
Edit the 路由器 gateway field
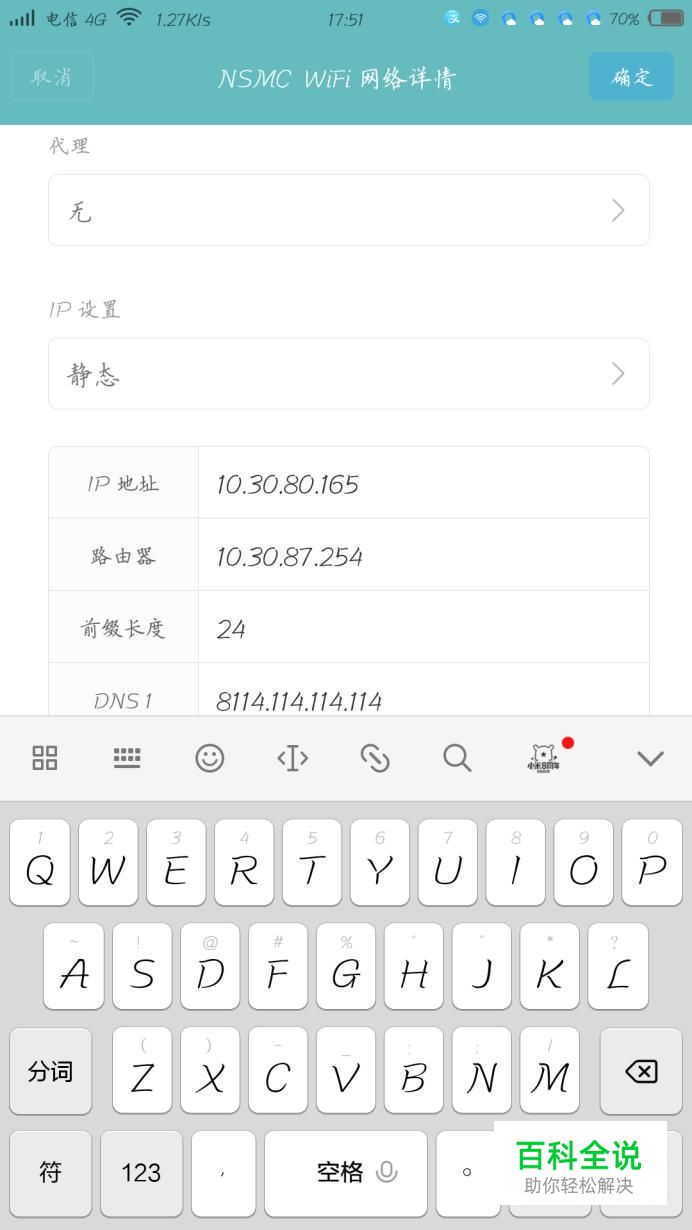[x=424, y=555]
